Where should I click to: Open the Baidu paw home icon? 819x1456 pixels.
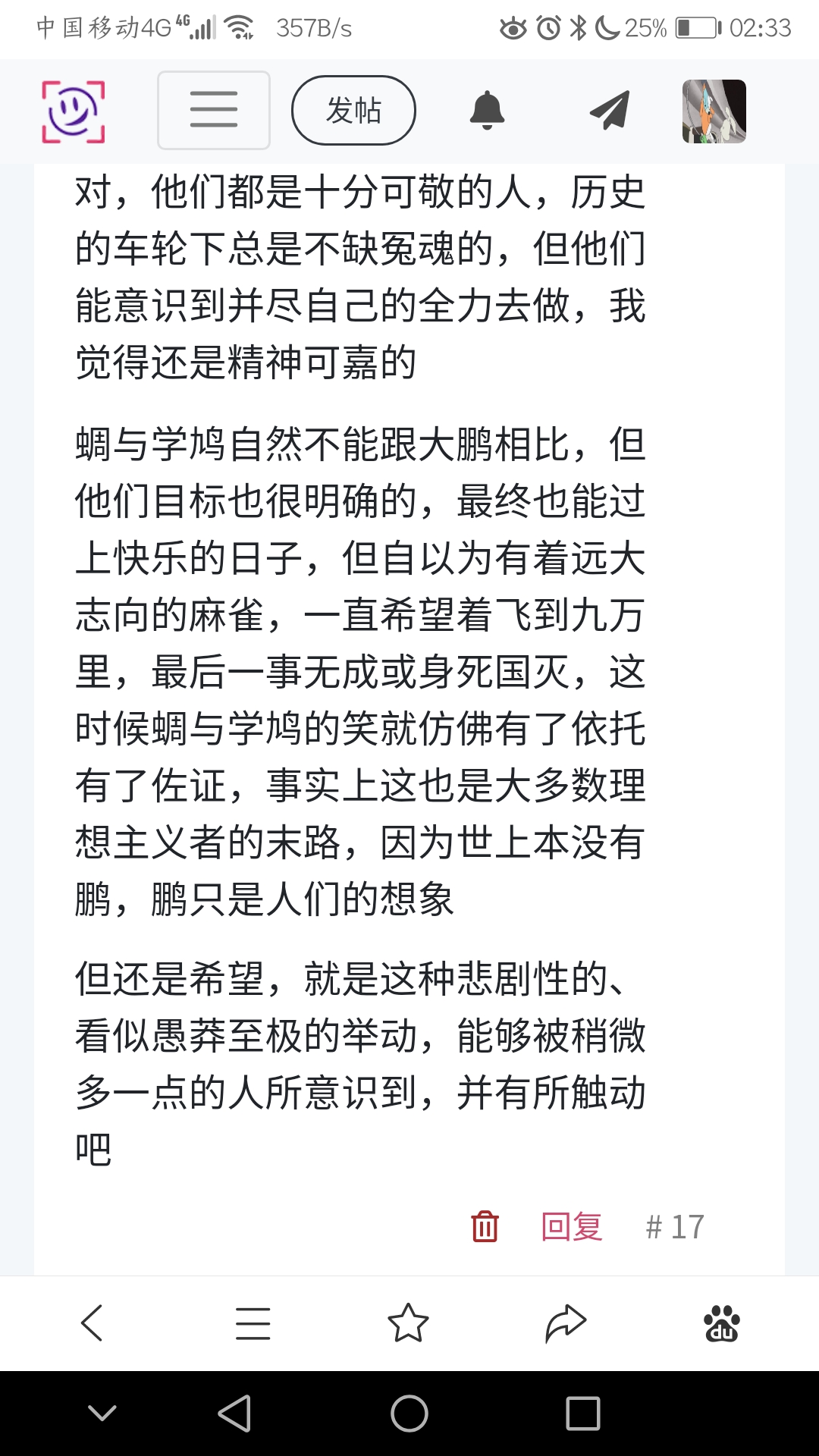tap(721, 1323)
